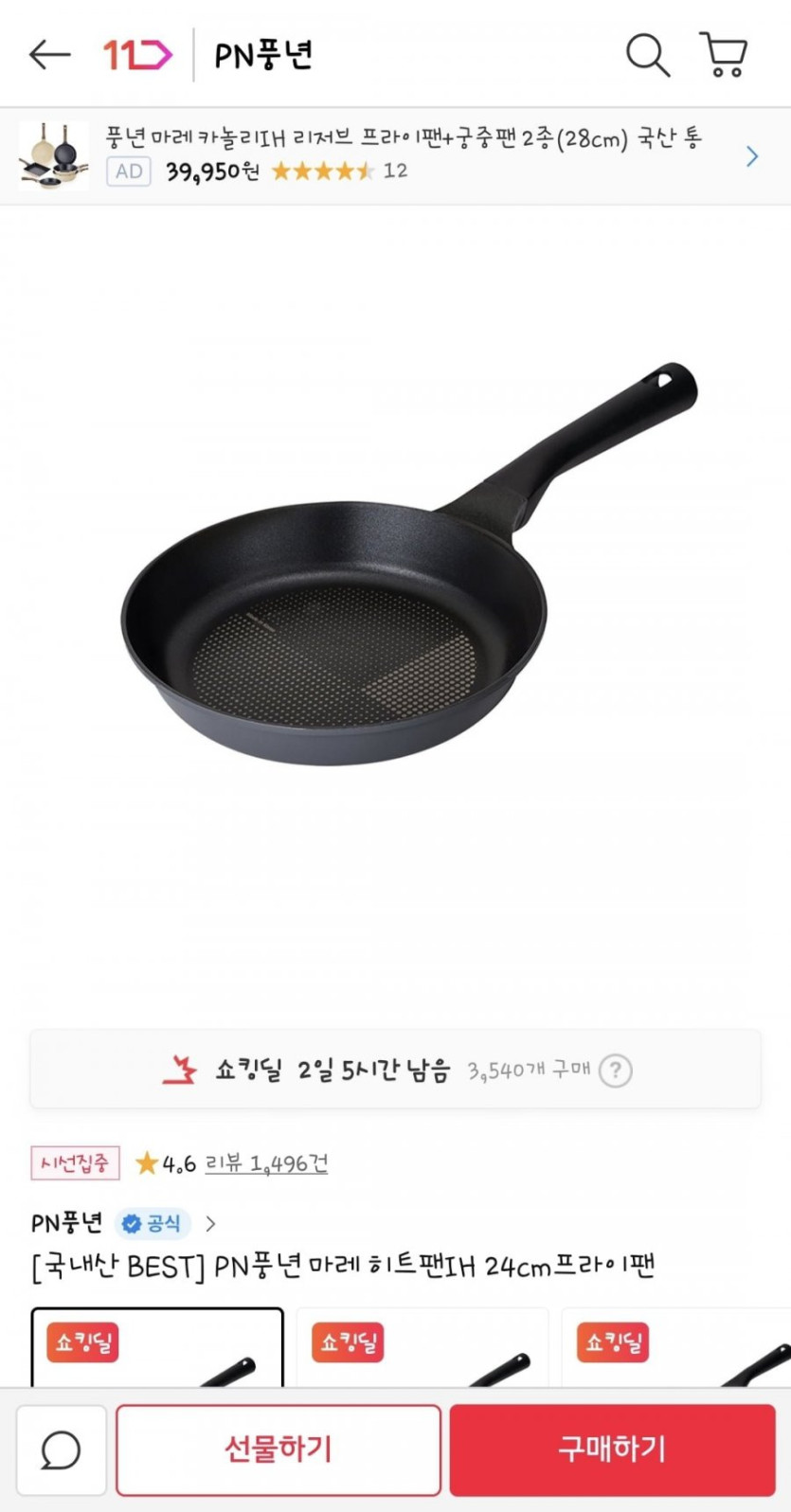The height and width of the screenshot is (1512, 791).
Task: Open the shopping cart
Action: pos(724,55)
